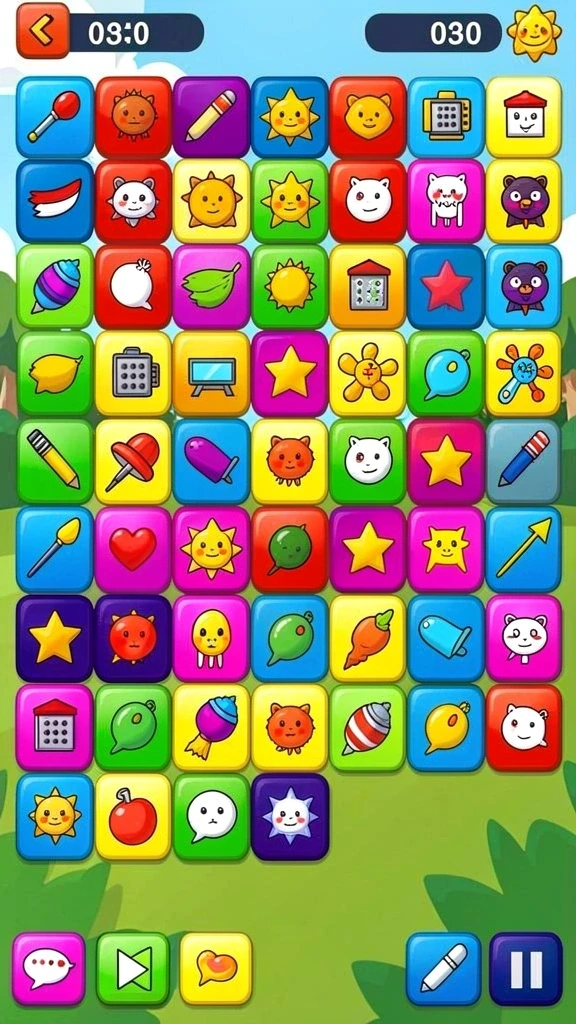Select the yellow star on dark purple tile
Viewport: 576px width, 1024px height.
click(x=55, y=637)
